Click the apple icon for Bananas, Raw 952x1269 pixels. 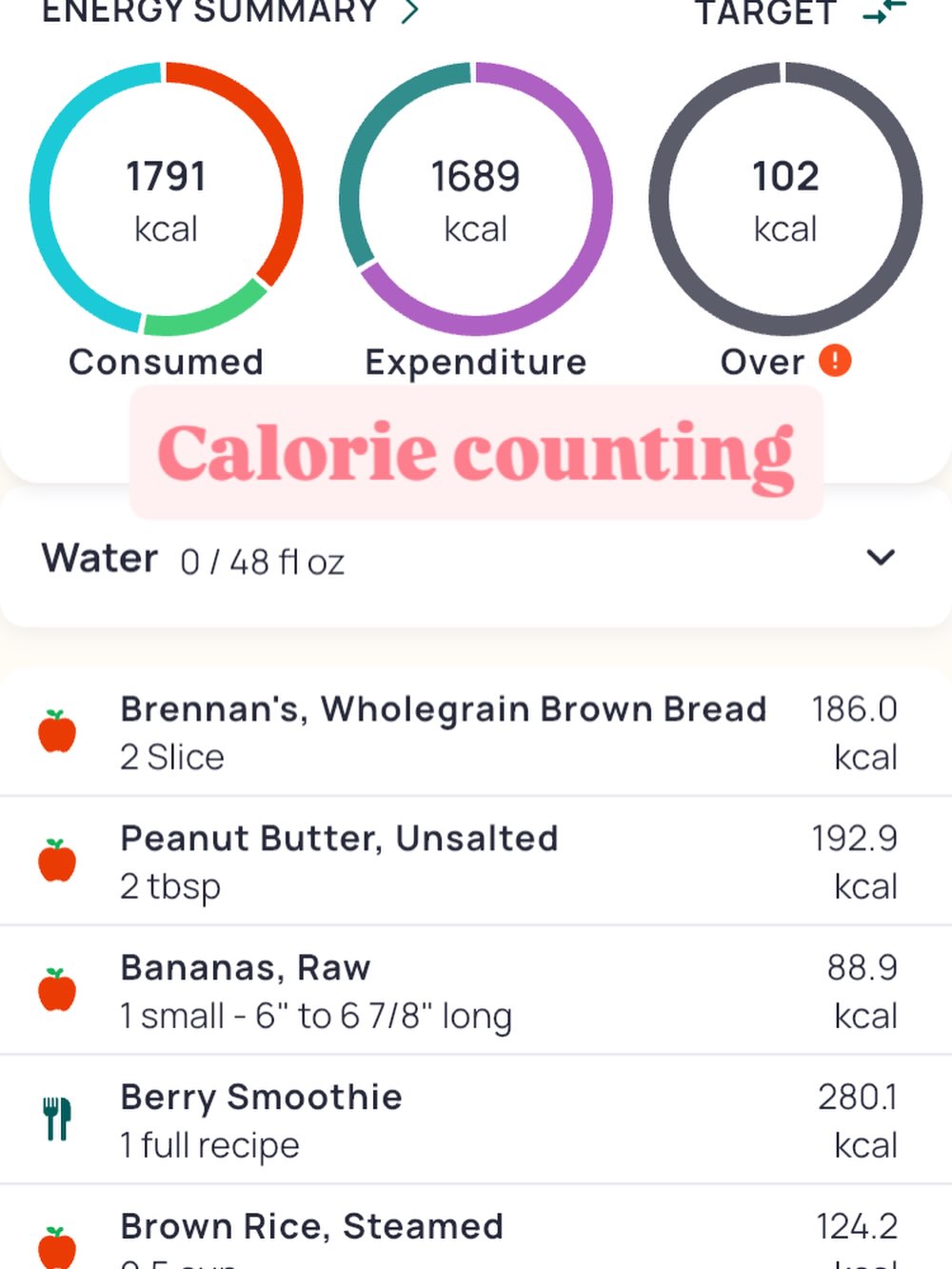point(57,989)
